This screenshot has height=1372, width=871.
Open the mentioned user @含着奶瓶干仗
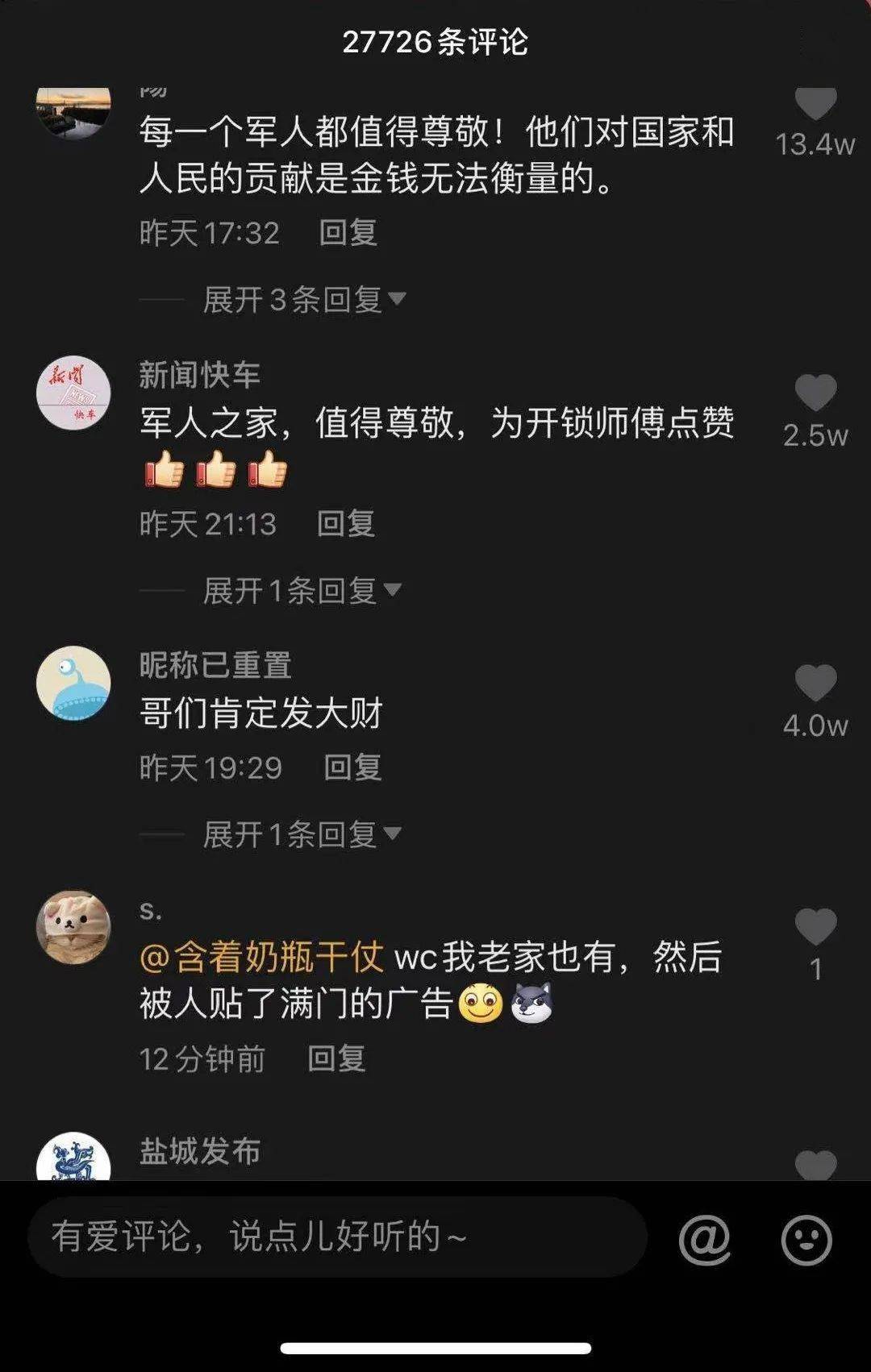point(262,958)
